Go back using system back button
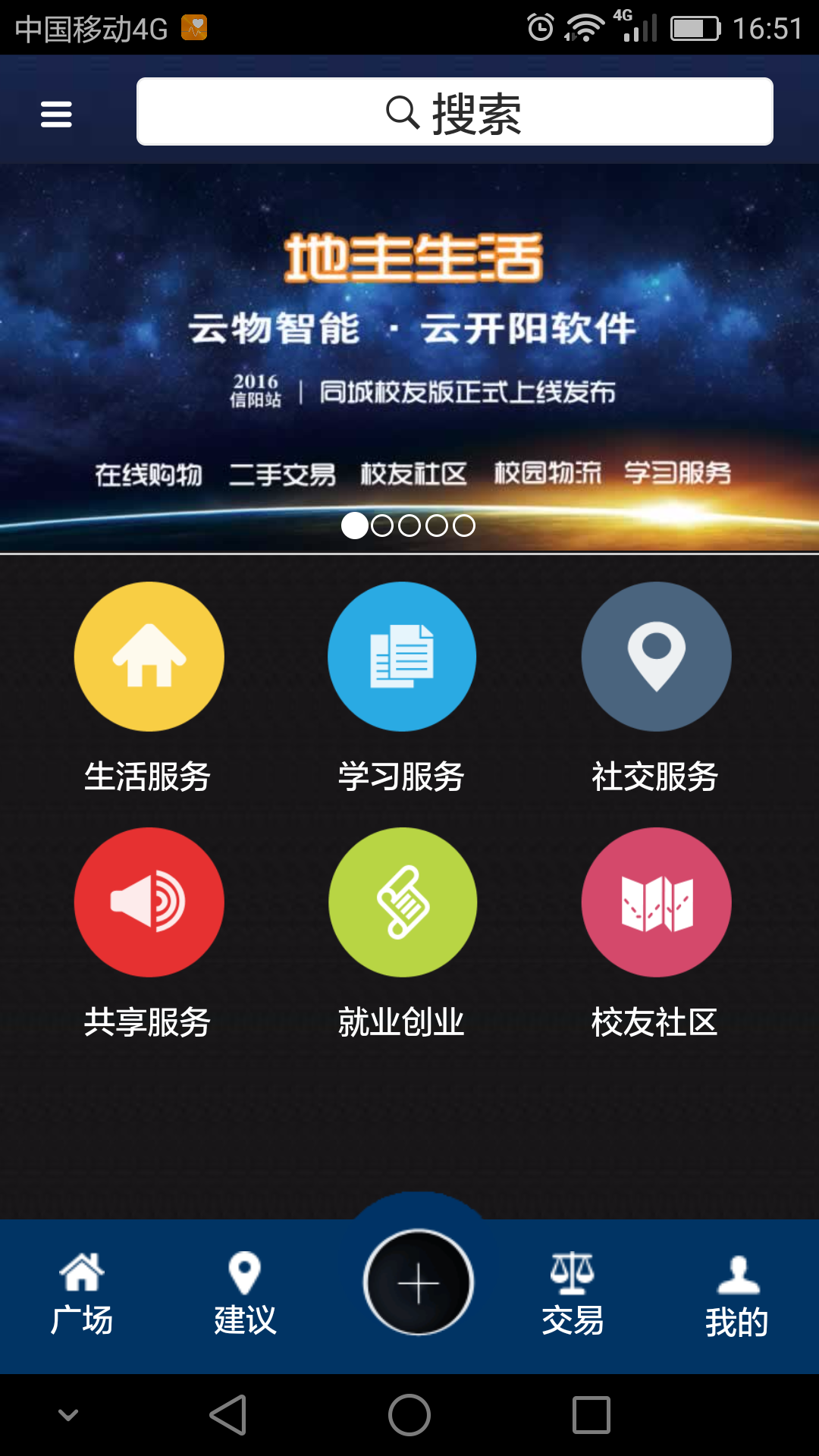The height and width of the screenshot is (1456, 819). (x=228, y=1415)
